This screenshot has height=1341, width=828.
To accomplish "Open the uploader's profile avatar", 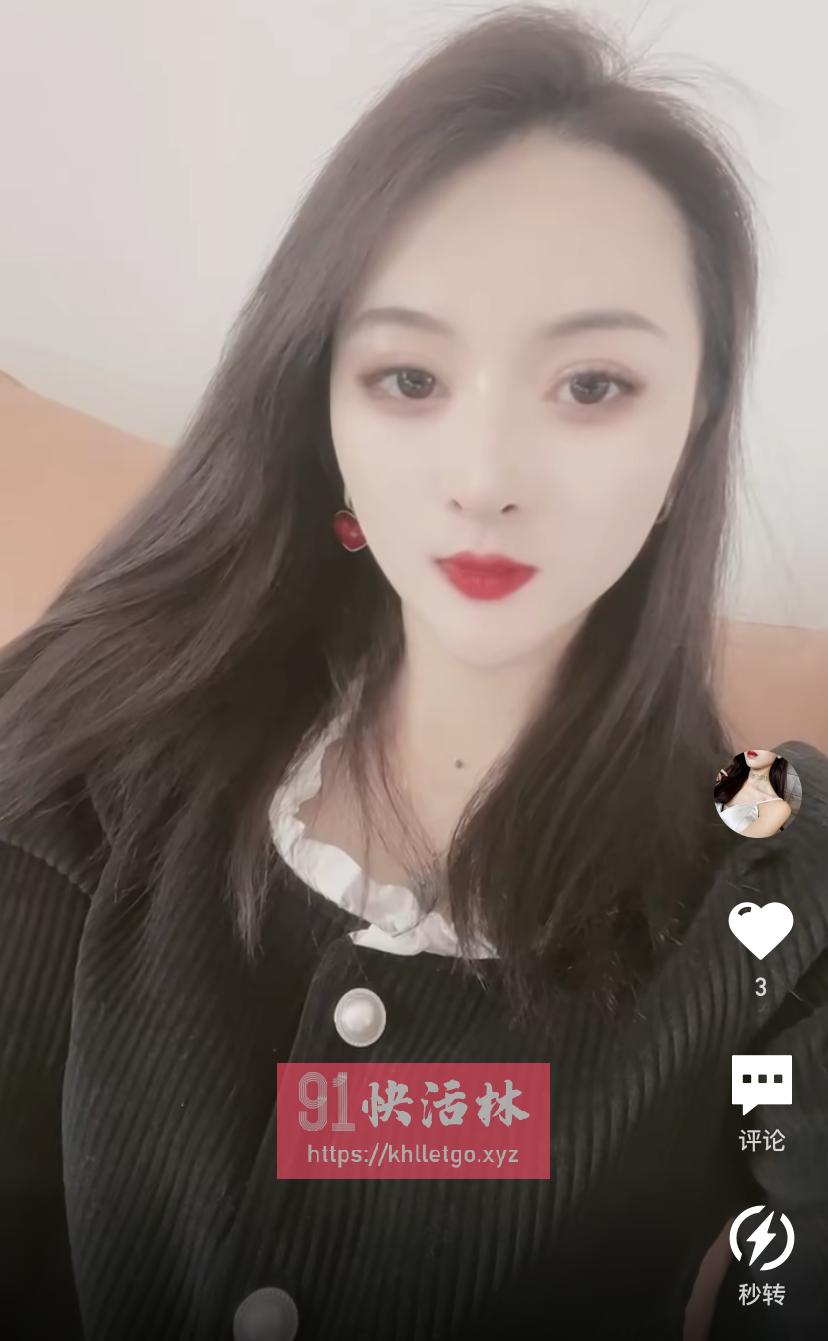I will (x=758, y=792).
